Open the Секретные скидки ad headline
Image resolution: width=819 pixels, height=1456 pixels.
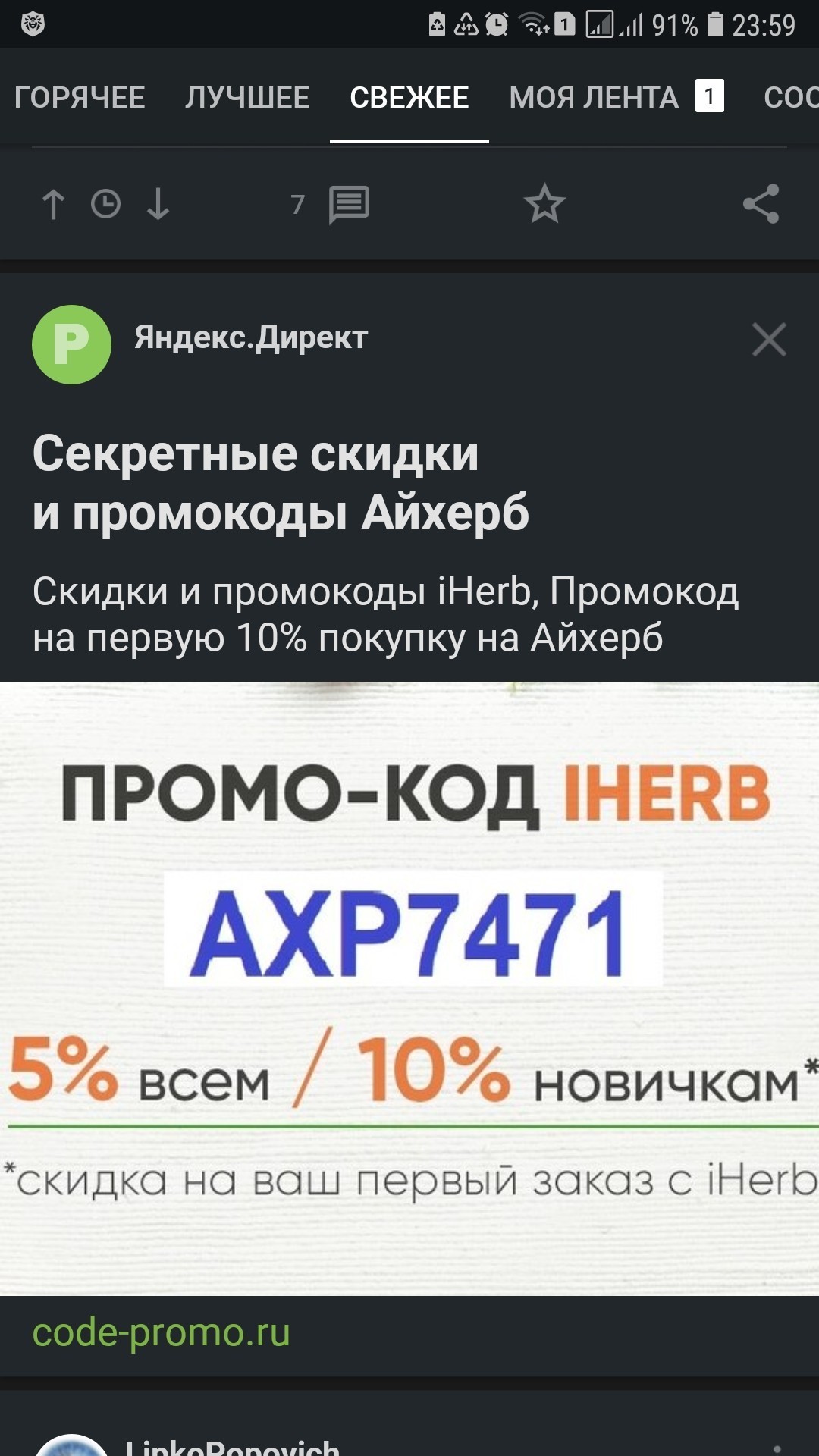coord(281,483)
